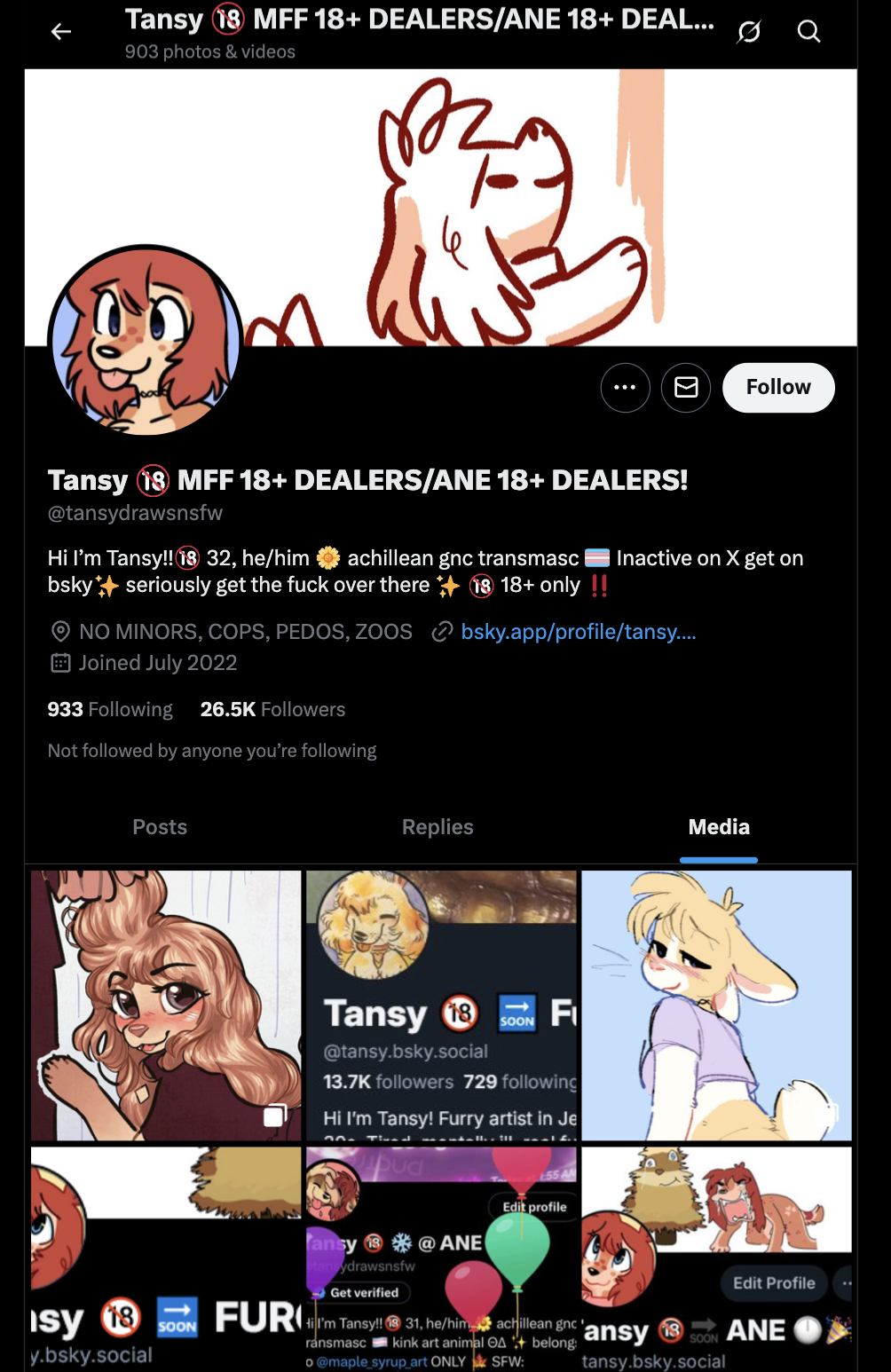Image resolution: width=891 pixels, height=1372 pixels.
Task: Open the 13.7K followers screenshot tile
Action: click(441, 1005)
